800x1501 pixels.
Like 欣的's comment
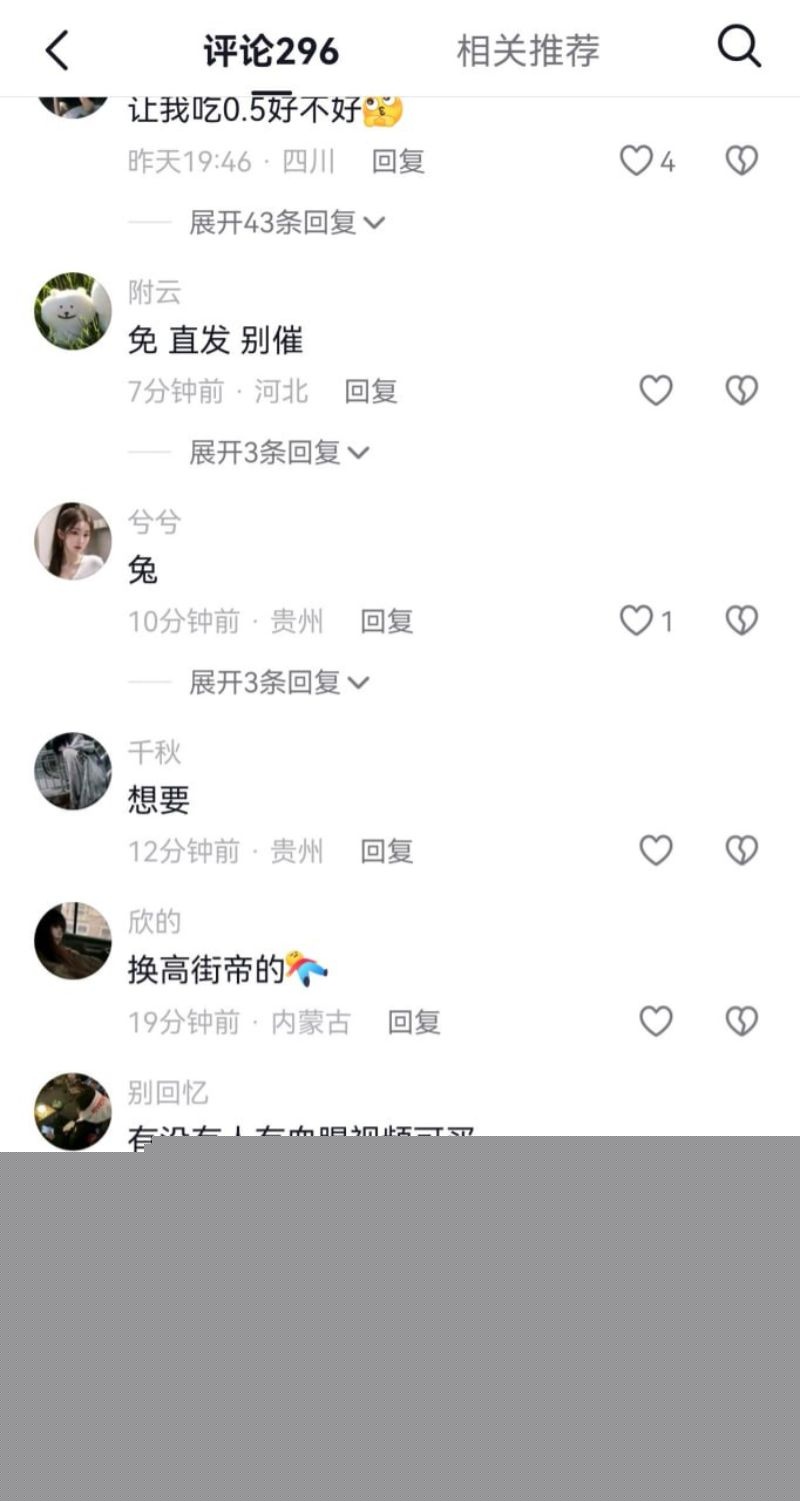pyautogui.click(x=655, y=1021)
